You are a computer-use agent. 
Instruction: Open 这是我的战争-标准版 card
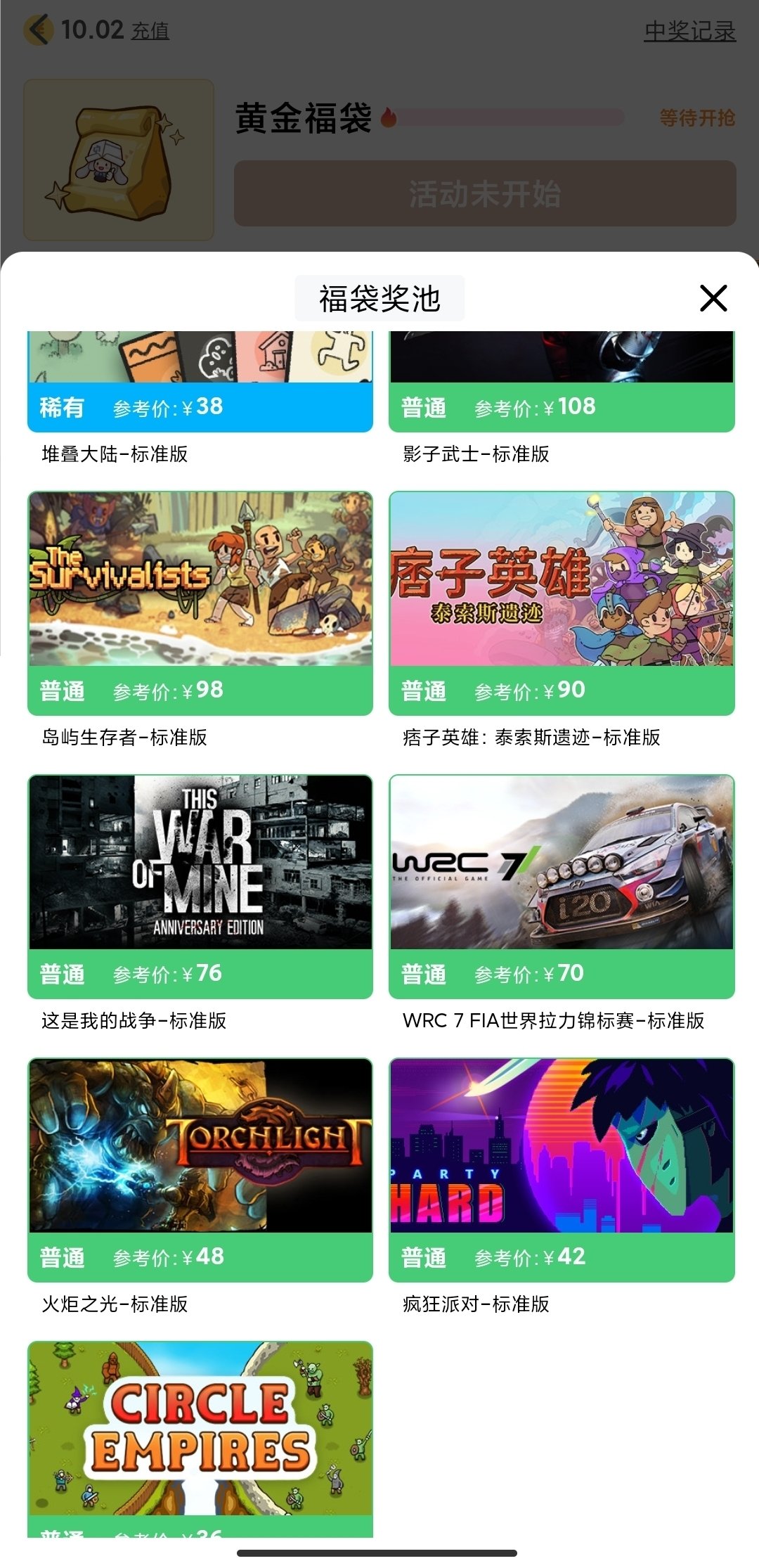tap(200, 887)
